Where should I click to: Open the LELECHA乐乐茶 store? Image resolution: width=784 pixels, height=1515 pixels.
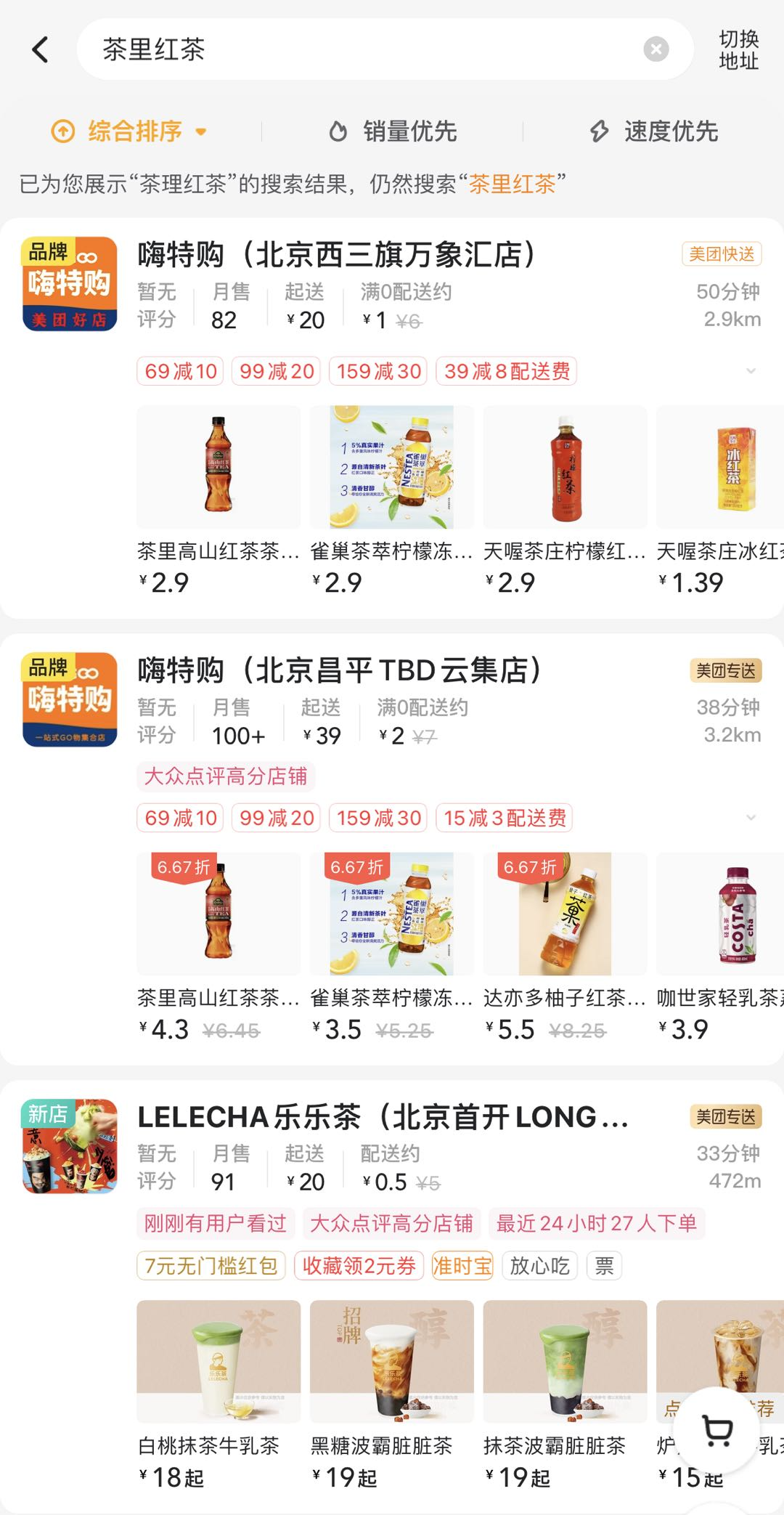[383, 1117]
